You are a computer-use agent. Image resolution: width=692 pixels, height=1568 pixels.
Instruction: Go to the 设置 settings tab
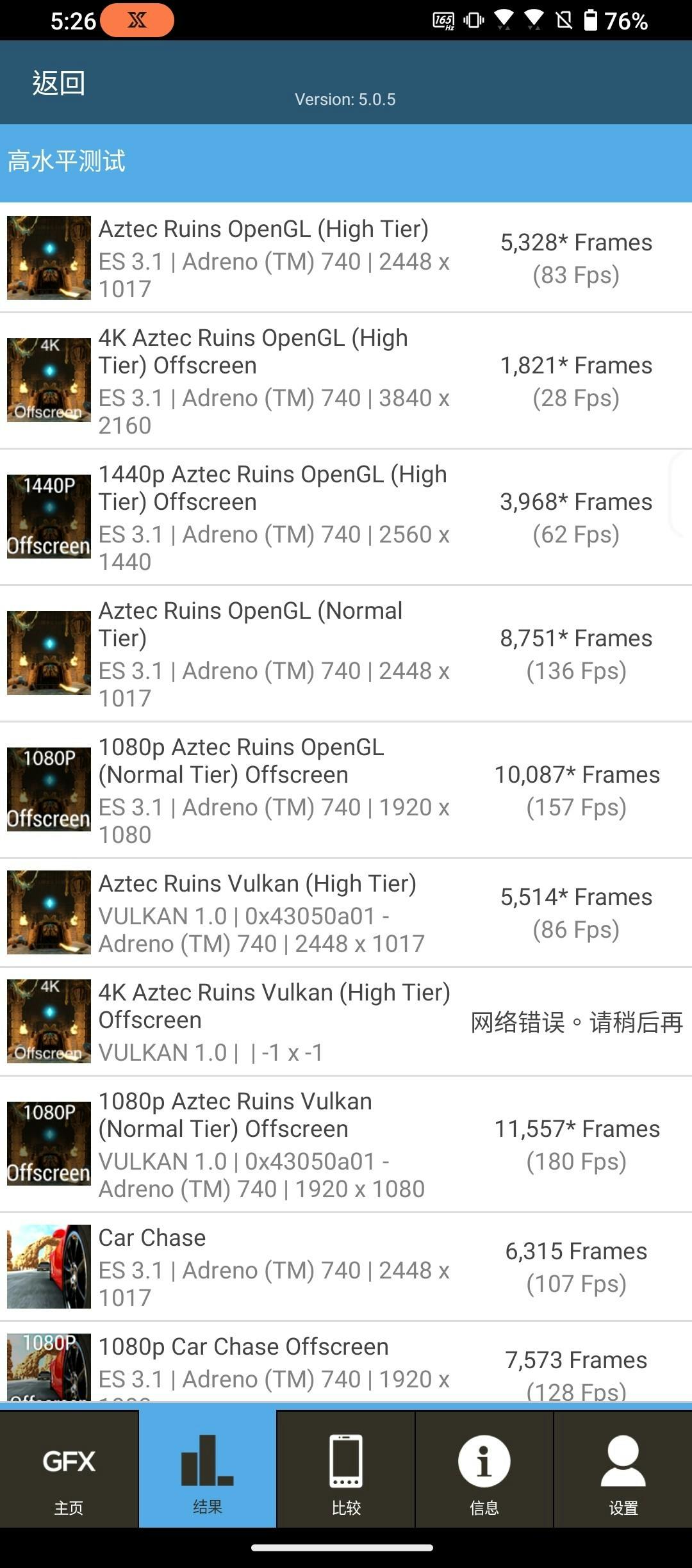pyautogui.click(x=623, y=1474)
